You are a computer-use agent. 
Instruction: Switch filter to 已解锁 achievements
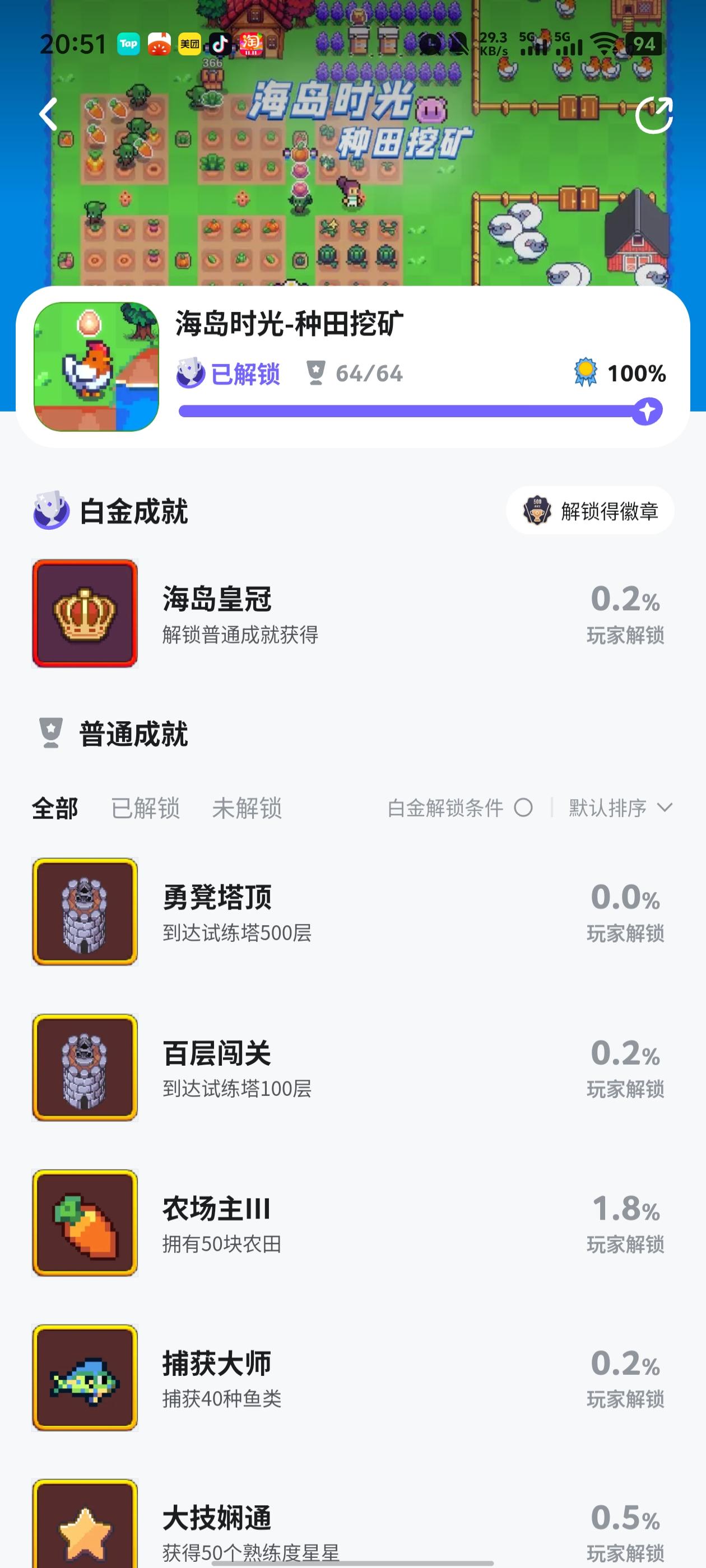(x=145, y=808)
